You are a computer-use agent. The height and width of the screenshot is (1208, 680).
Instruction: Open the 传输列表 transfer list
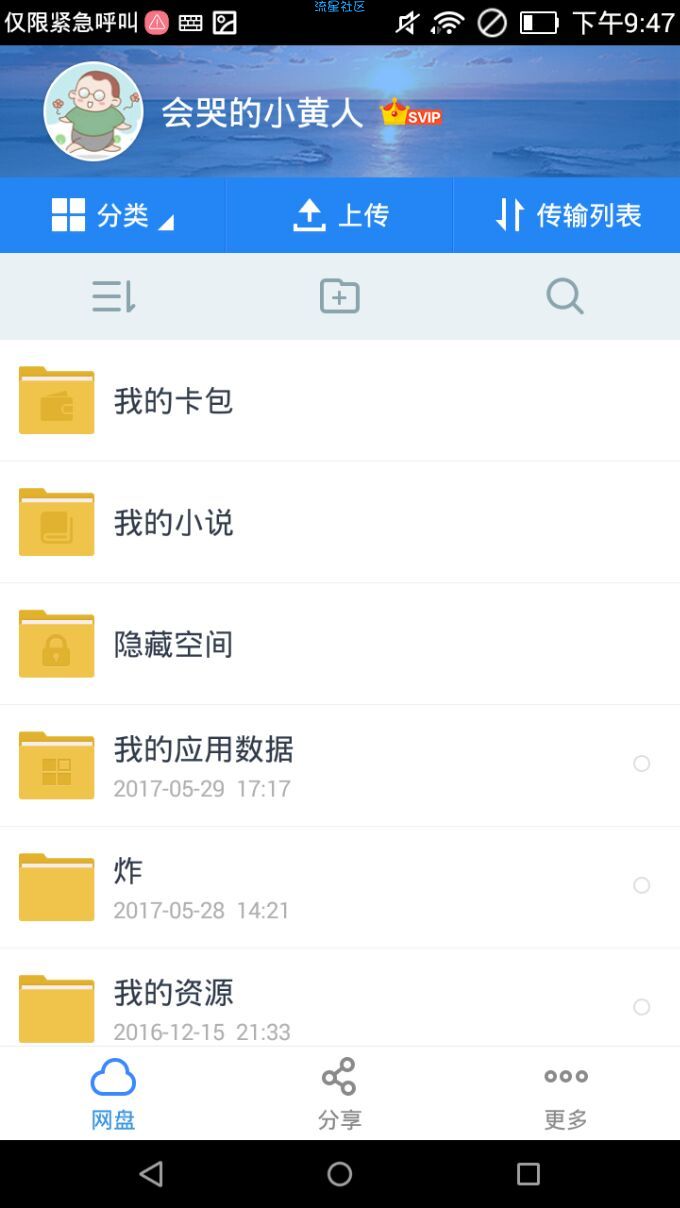(x=567, y=215)
